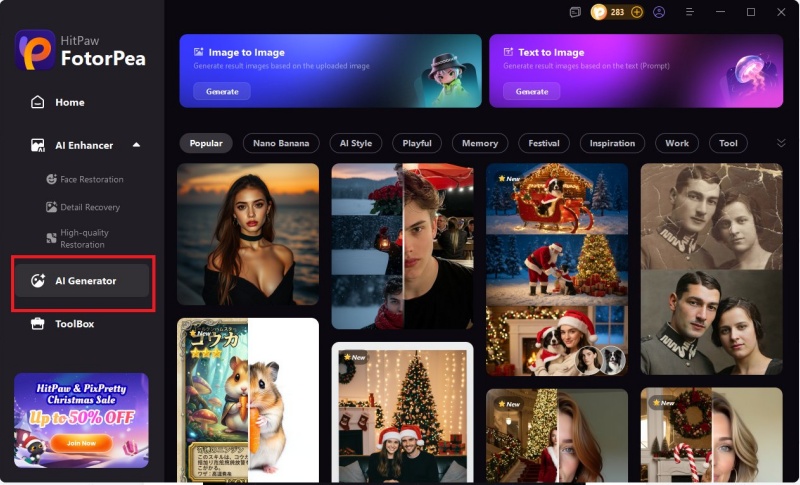Switch to the Nano Banana chip
This screenshot has width=800, height=485.
(281, 143)
